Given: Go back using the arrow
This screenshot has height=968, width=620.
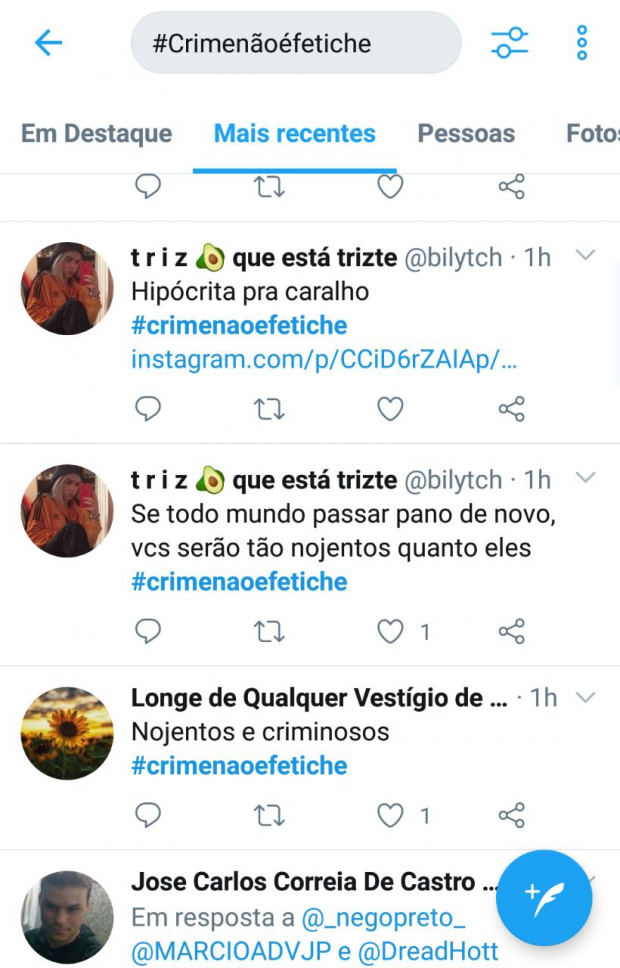Looking at the screenshot, I should [x=48, y=42].
